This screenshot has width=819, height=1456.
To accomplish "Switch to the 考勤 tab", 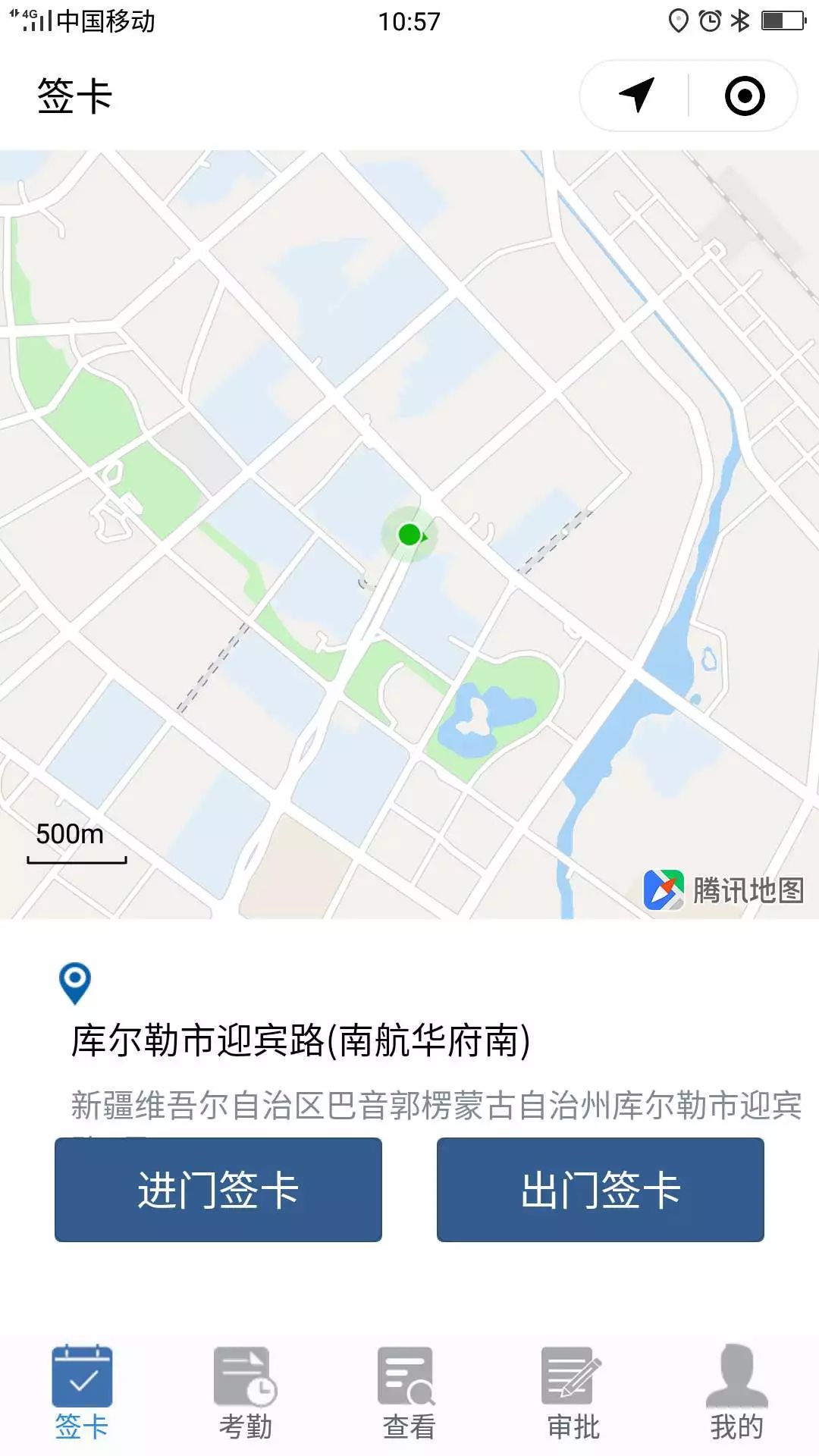I will pos(246,1392).
